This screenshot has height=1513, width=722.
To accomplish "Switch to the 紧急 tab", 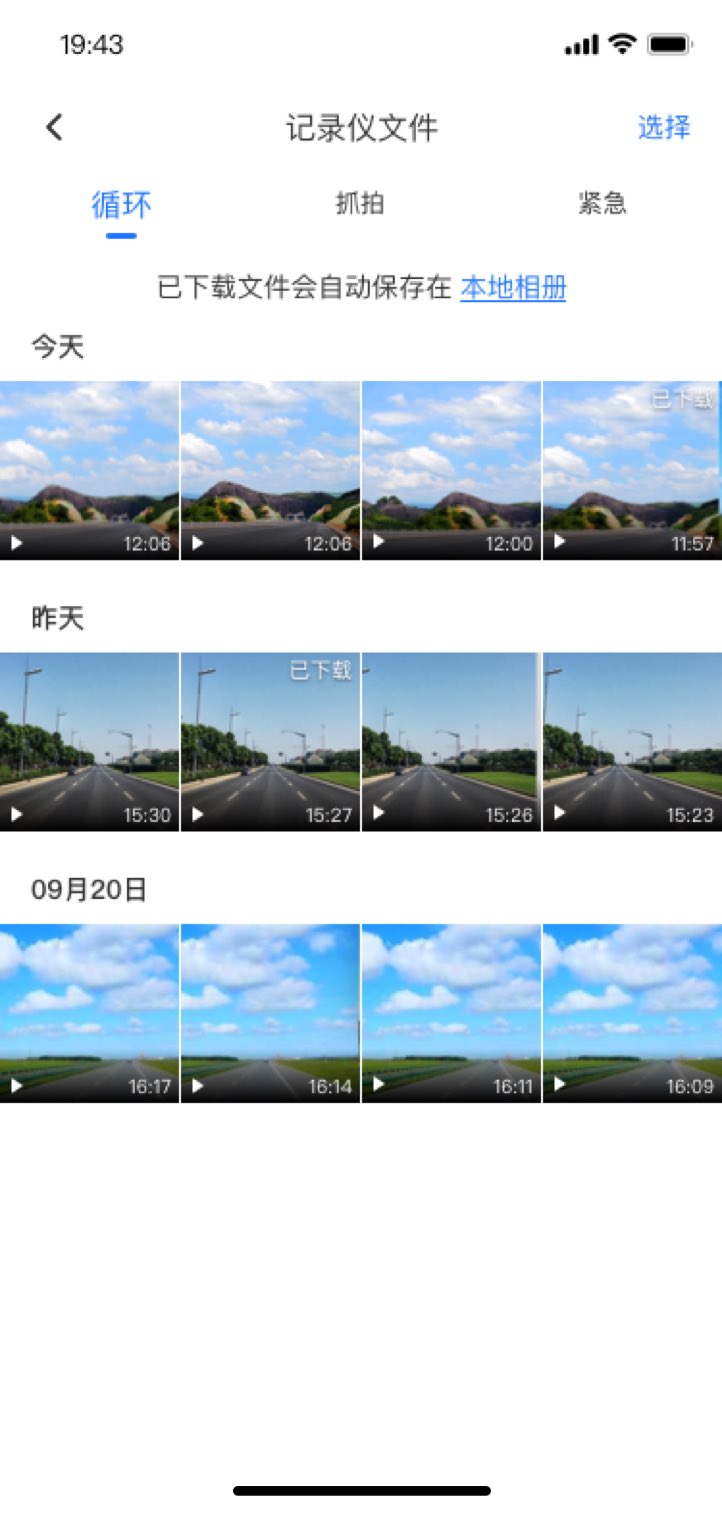I will coord(602,203).
